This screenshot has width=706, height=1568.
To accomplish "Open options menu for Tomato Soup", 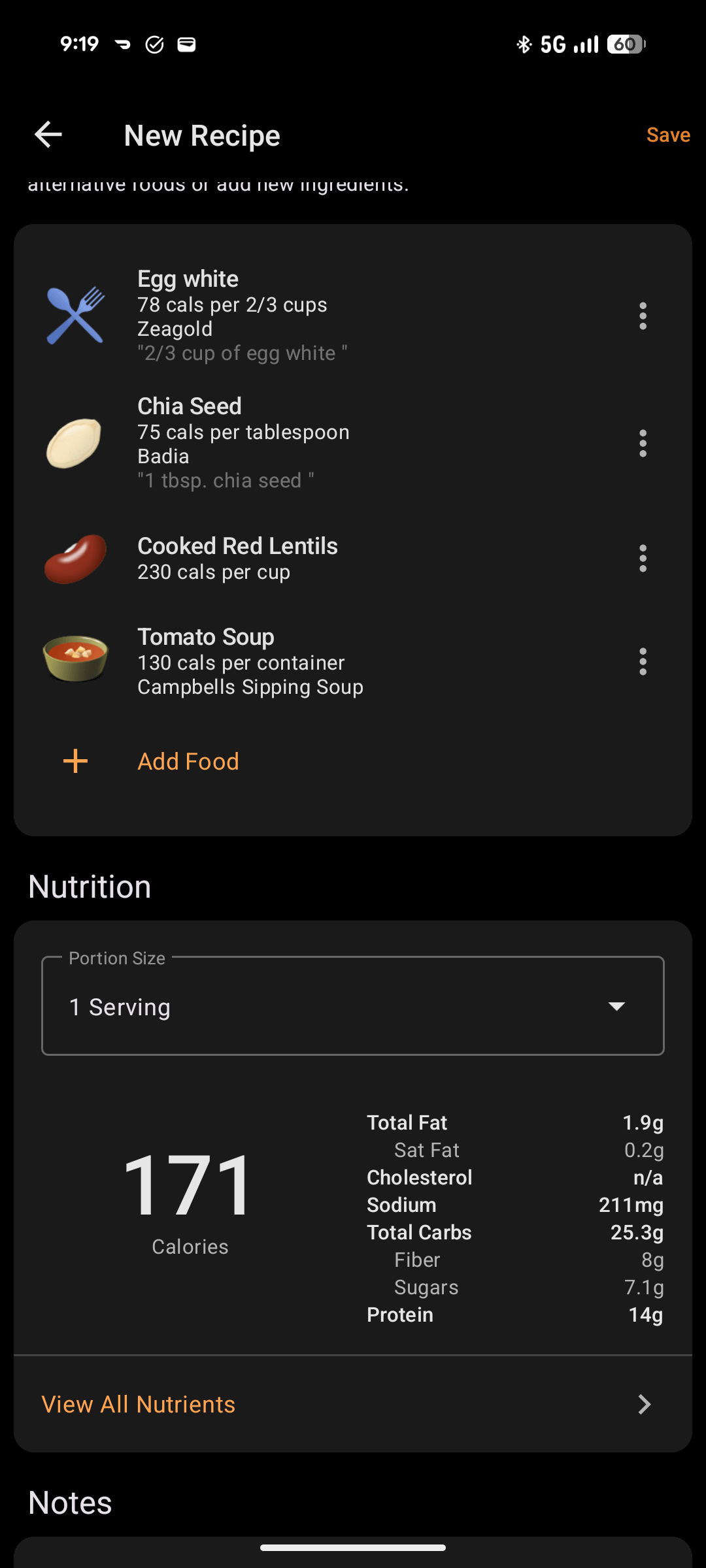I will click(x=643, y=662).
